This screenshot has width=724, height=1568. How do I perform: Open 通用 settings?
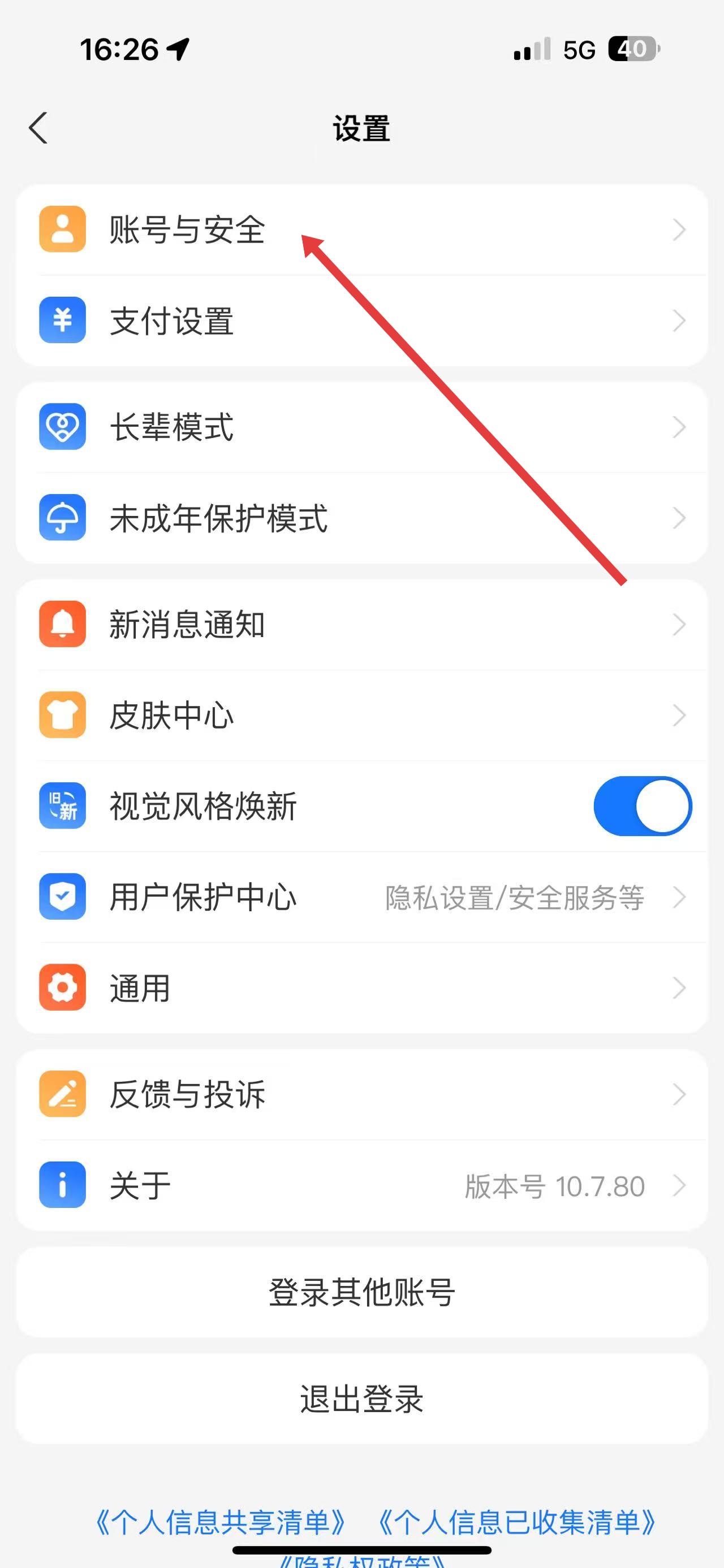tap(361, 988)
